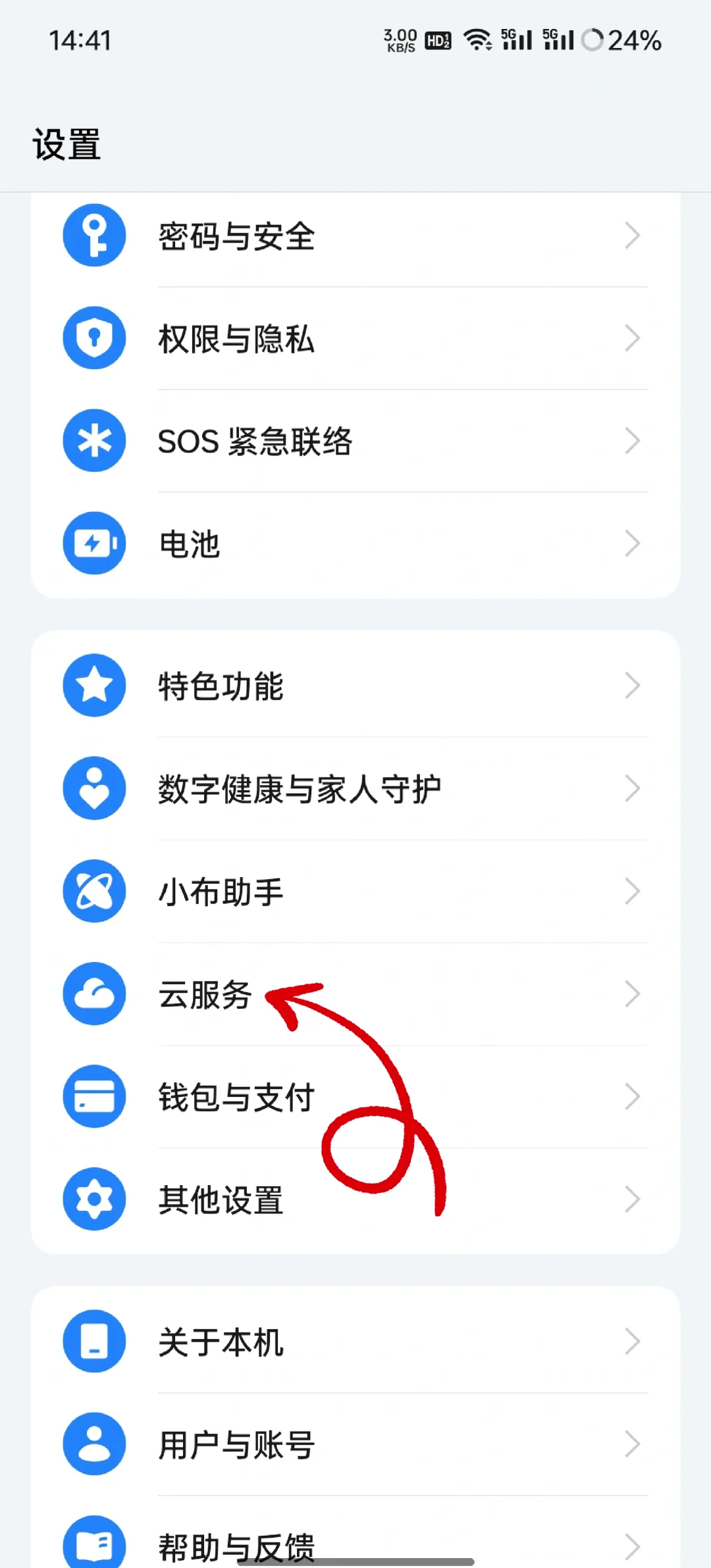
Task: Open 小布助手 settings
Action: coord(355,891)
